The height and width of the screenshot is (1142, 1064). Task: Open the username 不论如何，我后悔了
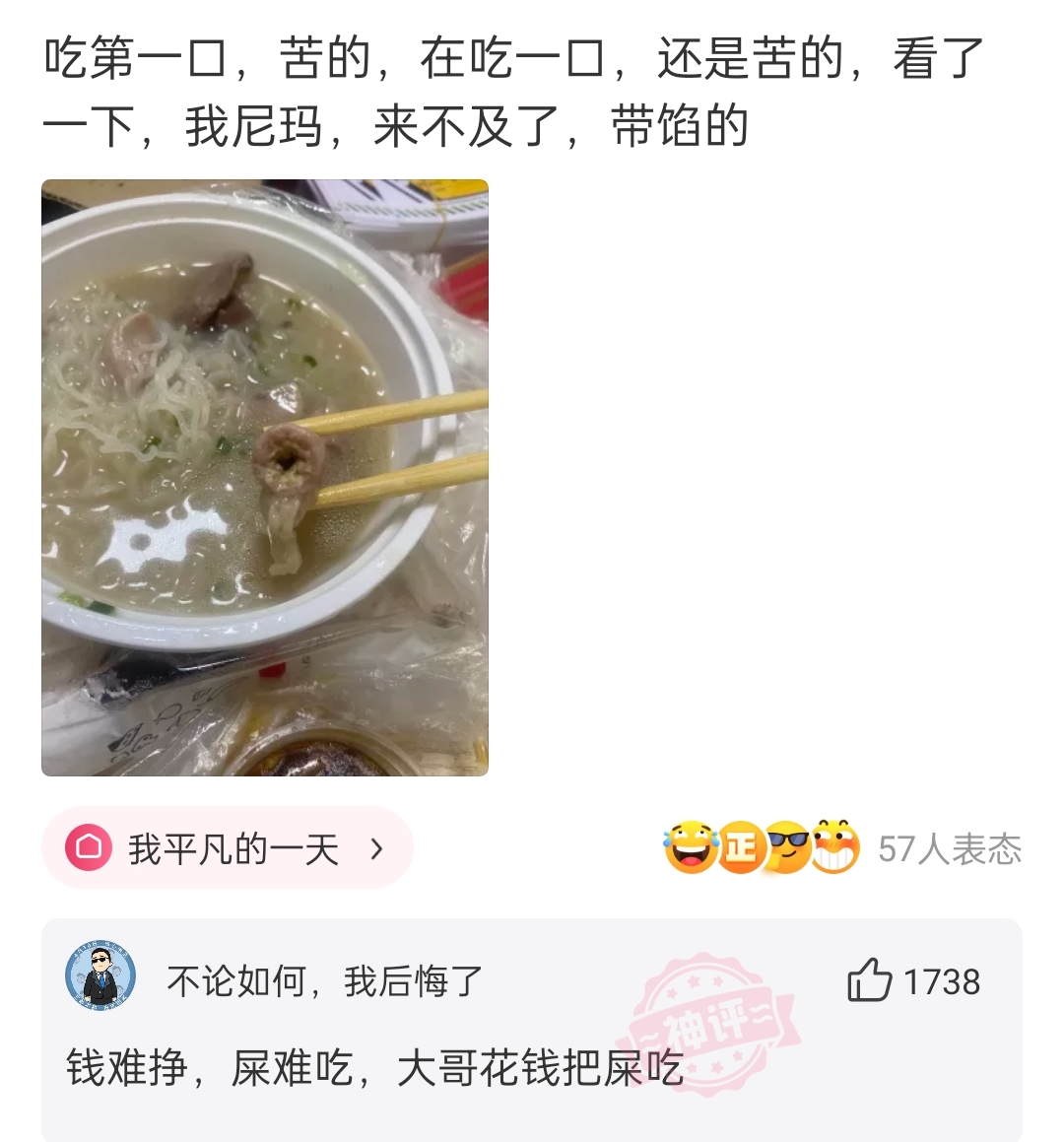point(325,981)
